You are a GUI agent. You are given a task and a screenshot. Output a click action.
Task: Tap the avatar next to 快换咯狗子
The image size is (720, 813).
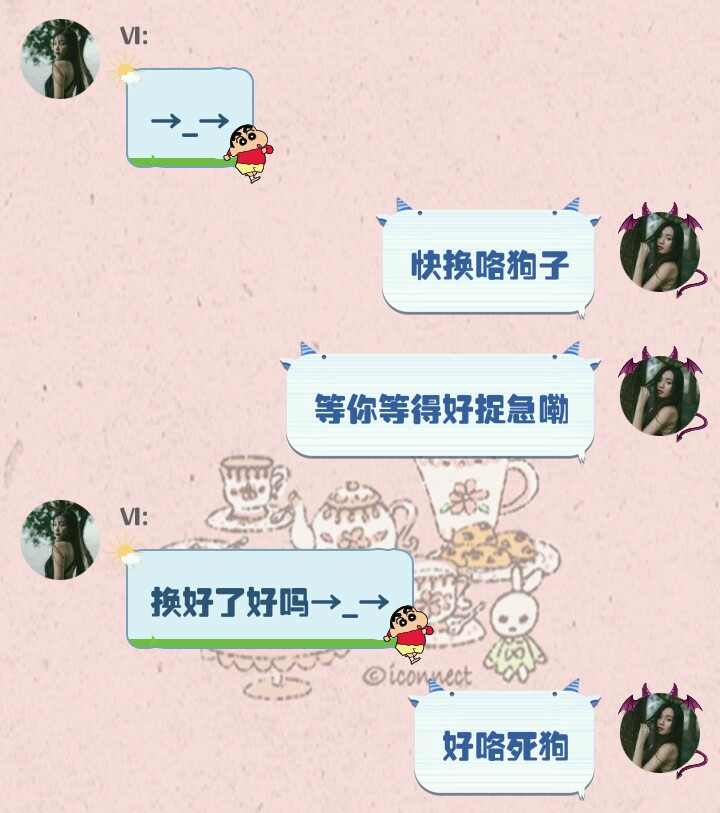[659, 252]
